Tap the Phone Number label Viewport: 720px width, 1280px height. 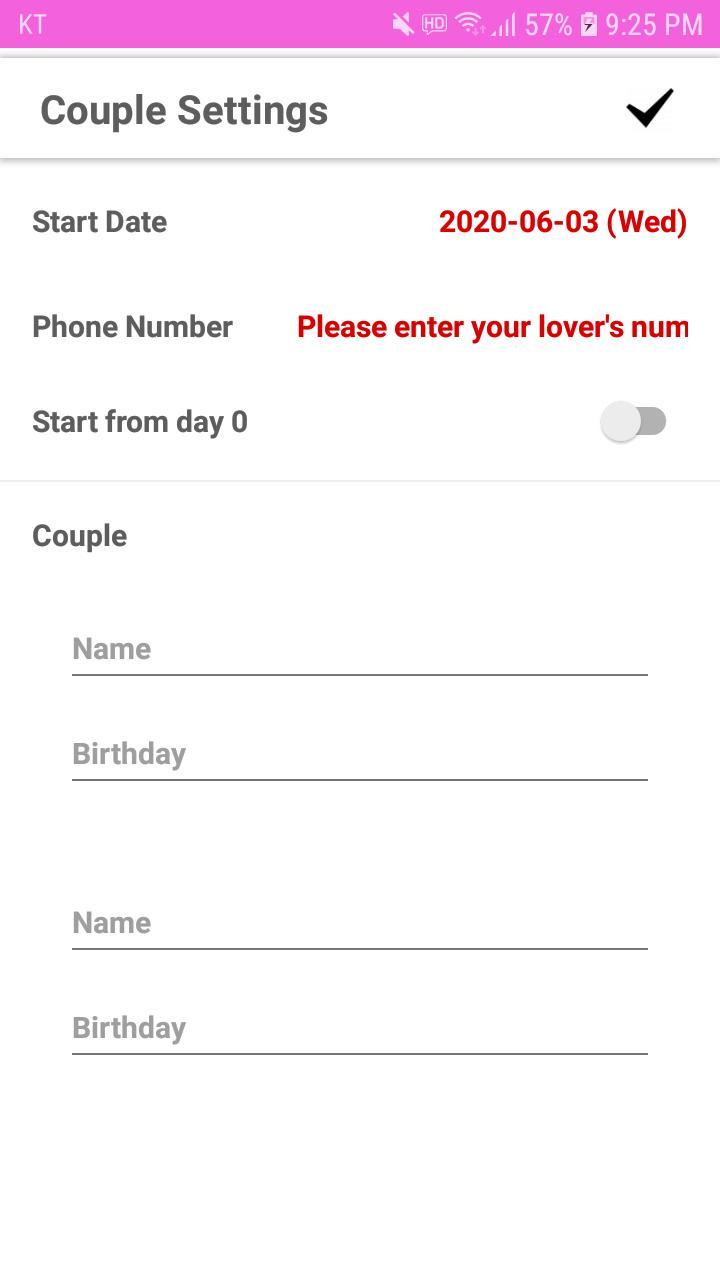(131, 326)
